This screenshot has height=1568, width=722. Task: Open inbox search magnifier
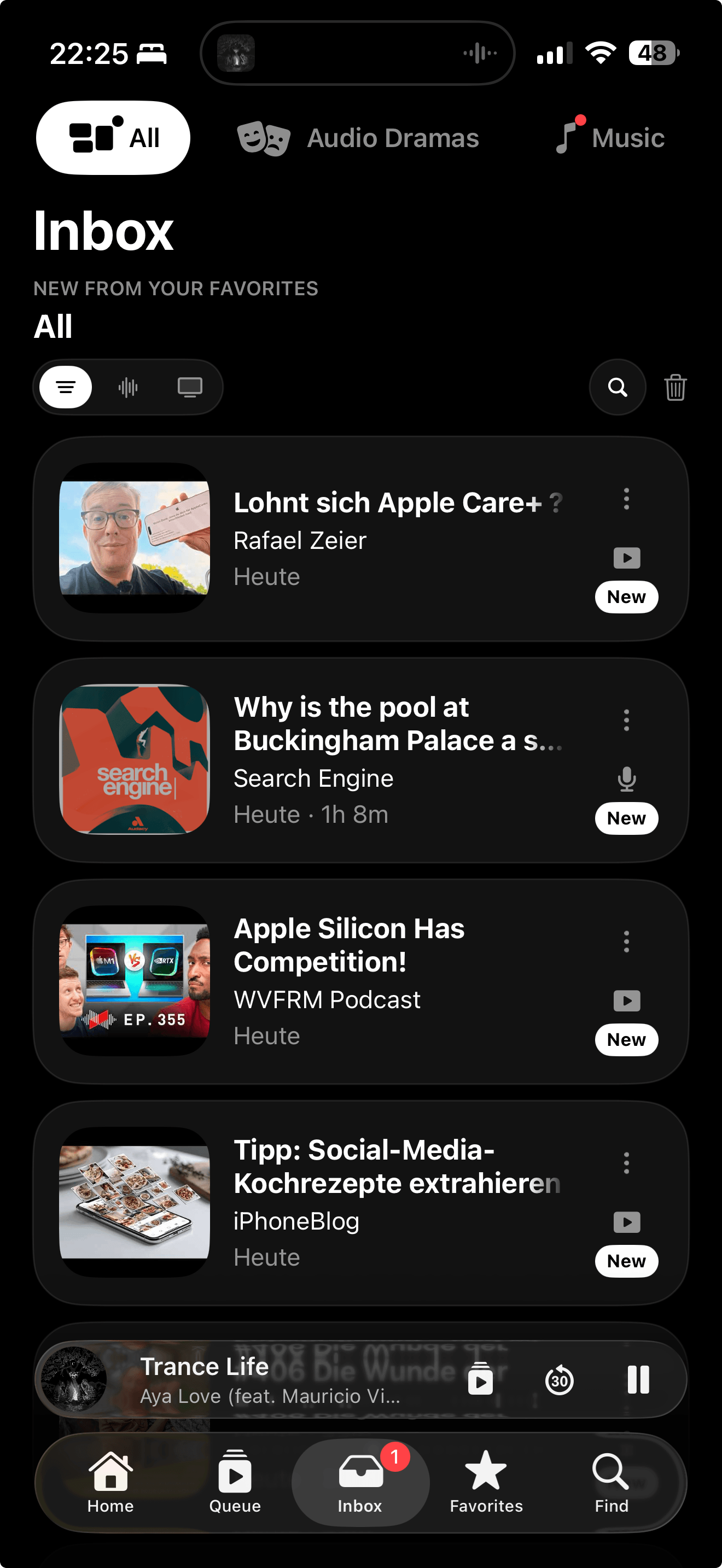(x=618, y=387)
